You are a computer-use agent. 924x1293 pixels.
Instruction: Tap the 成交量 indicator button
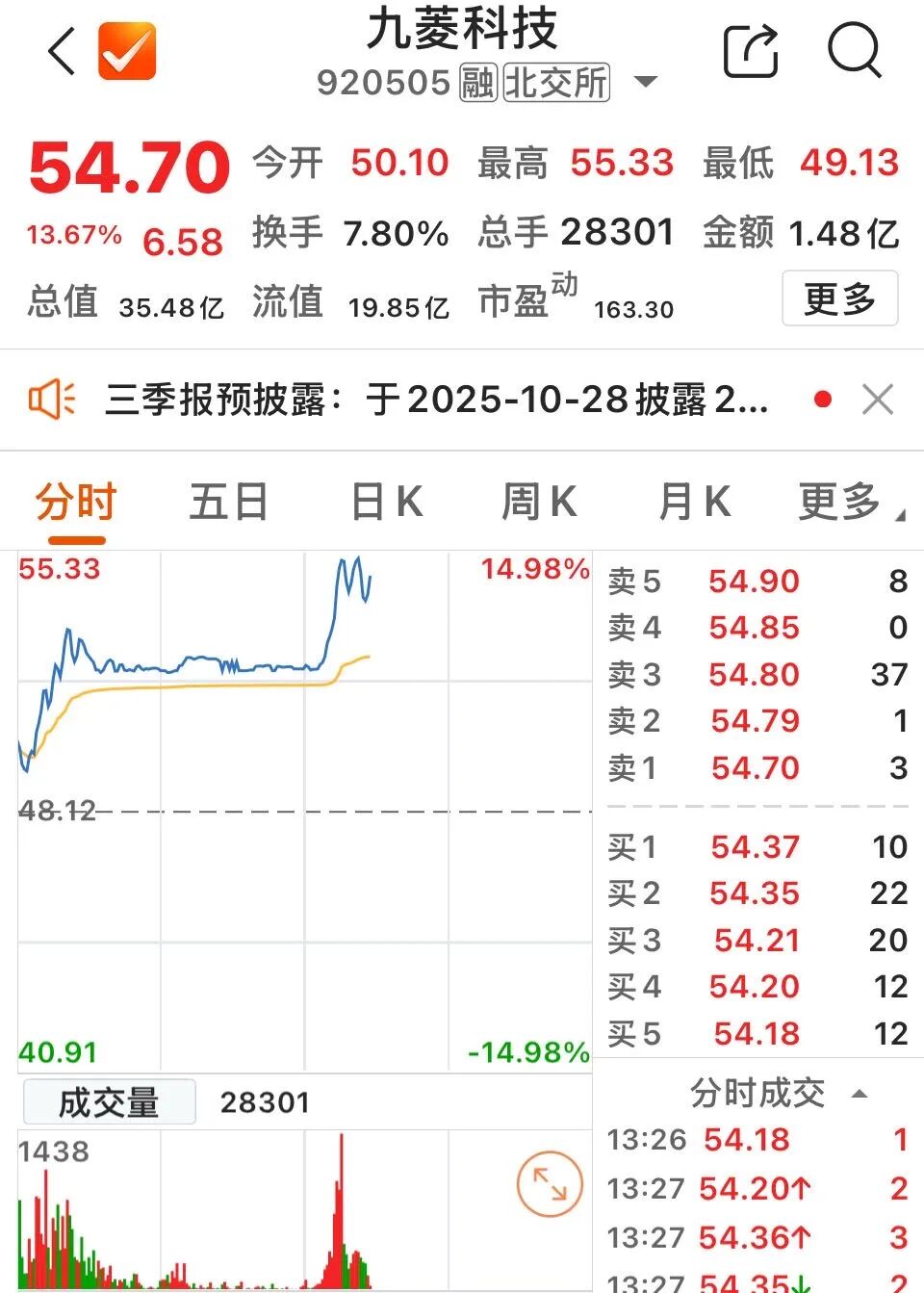pyautogui.click(x=109, y=1102)
